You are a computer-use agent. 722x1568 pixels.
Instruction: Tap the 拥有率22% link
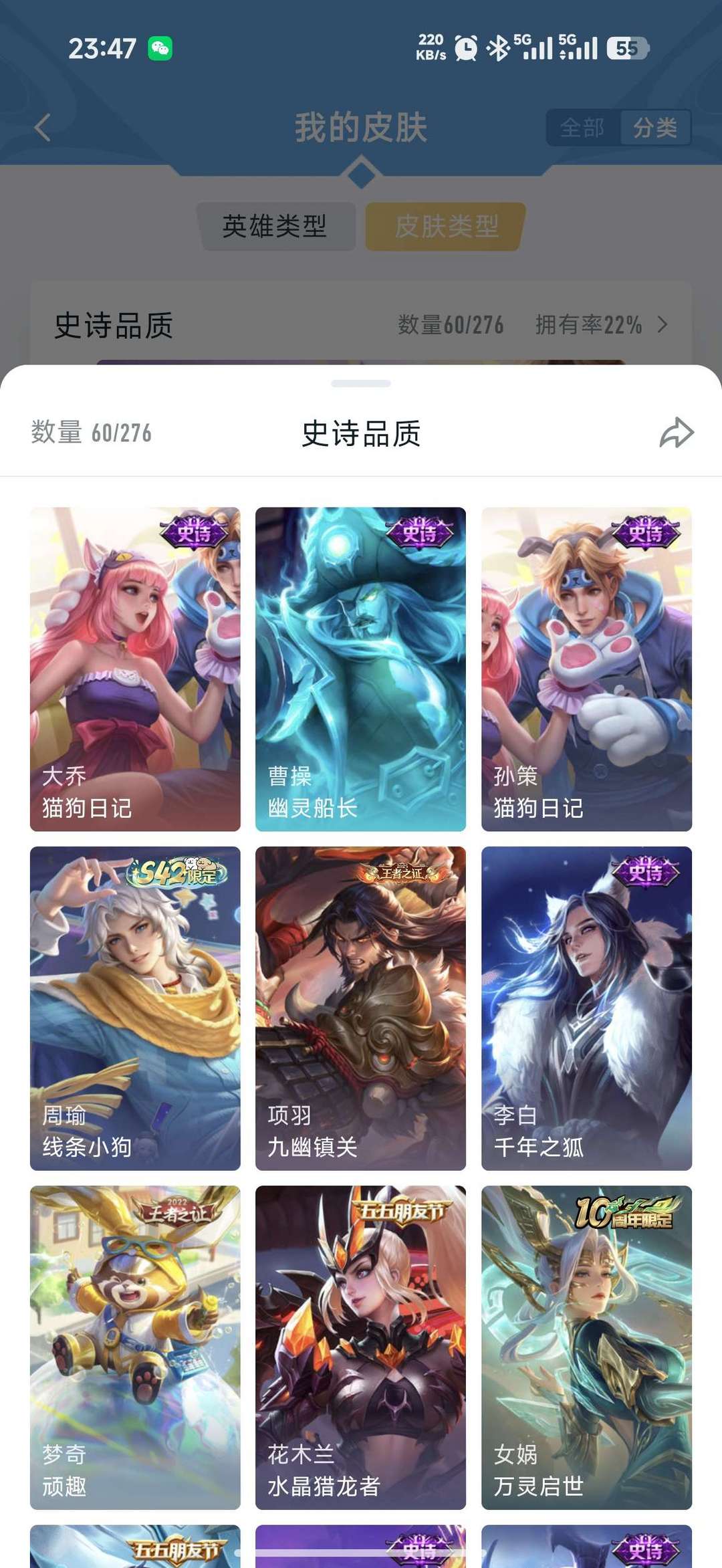(586, 326)
